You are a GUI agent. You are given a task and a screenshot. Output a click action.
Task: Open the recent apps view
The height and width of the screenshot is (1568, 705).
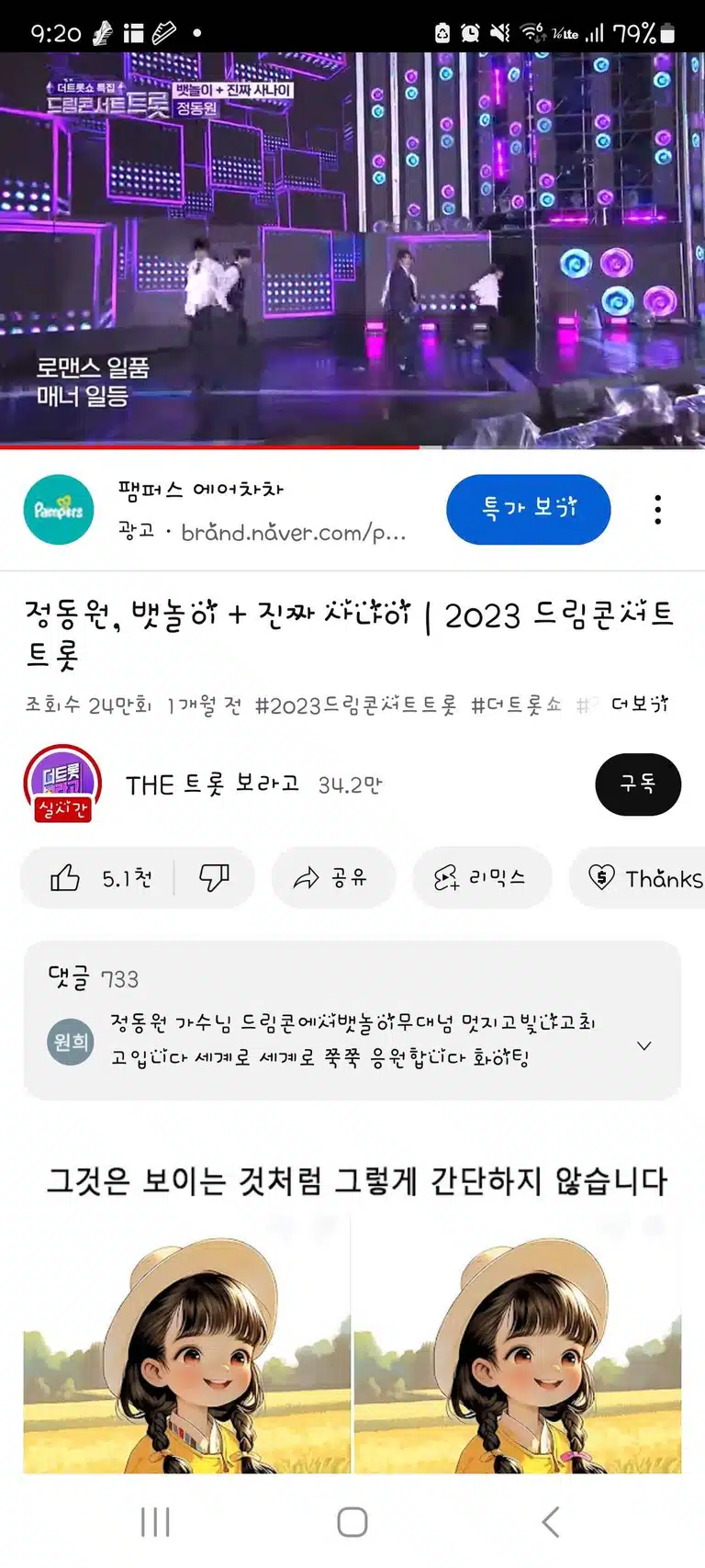(x=155, y=1522)
